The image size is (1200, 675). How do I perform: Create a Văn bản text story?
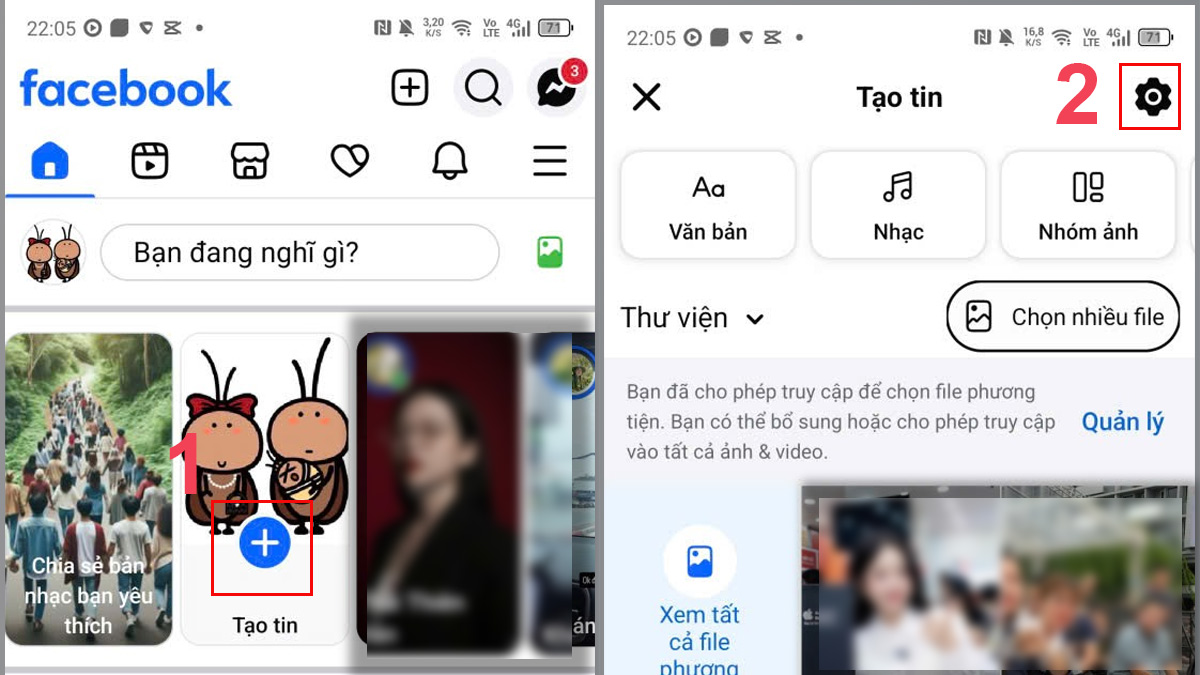click(x=708, y=205)
